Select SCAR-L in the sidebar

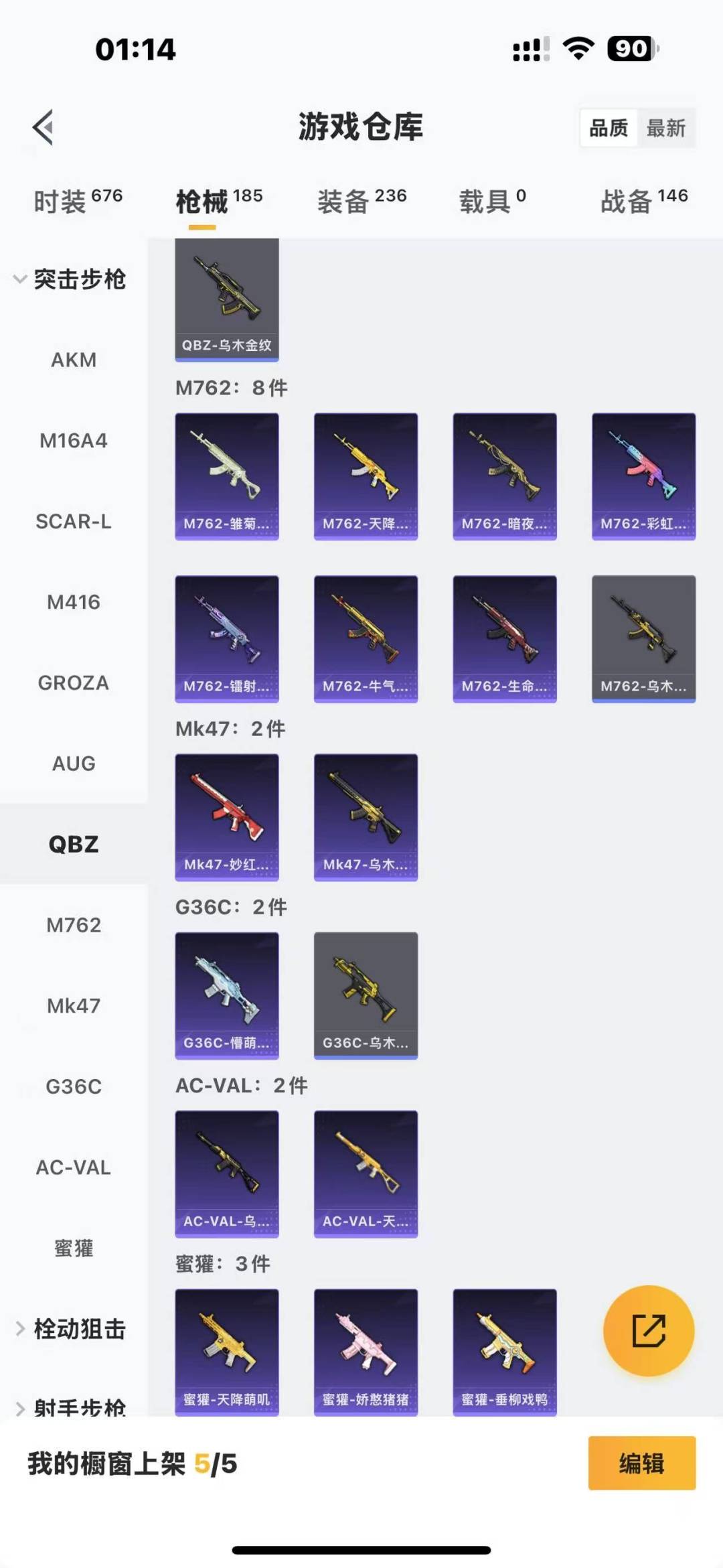click(74, 521)
